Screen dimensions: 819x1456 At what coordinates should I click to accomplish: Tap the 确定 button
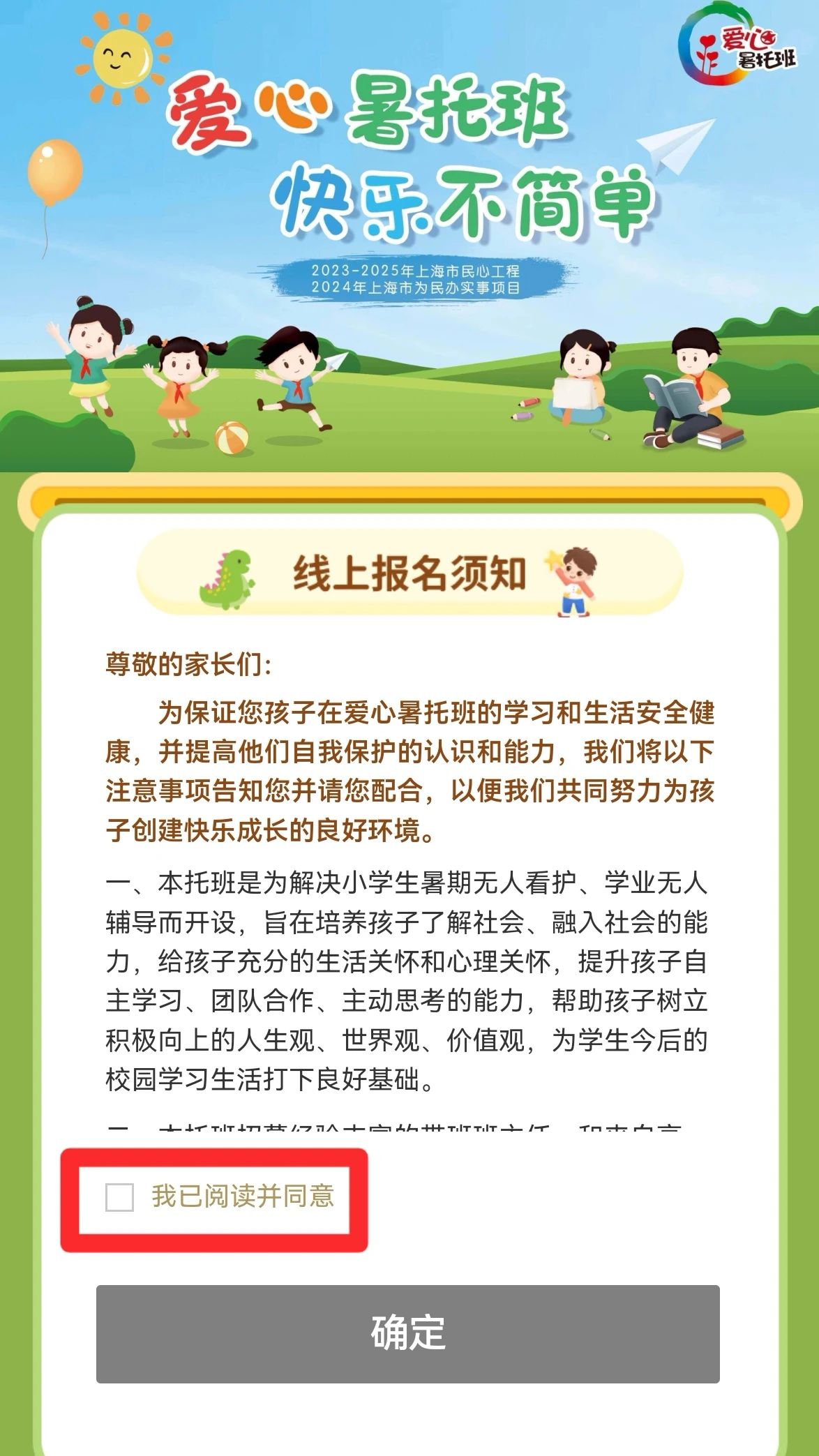pyautogui.click(x=408, y=1333)
